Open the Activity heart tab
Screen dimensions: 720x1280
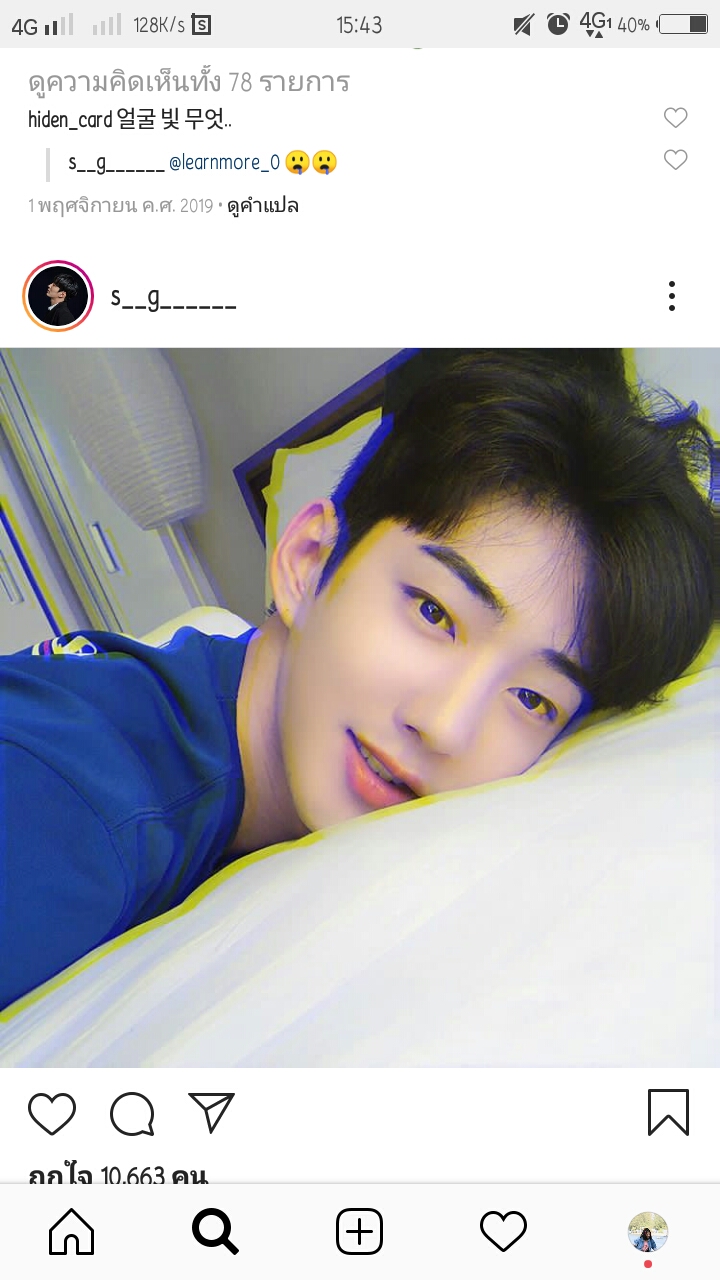503,1232
